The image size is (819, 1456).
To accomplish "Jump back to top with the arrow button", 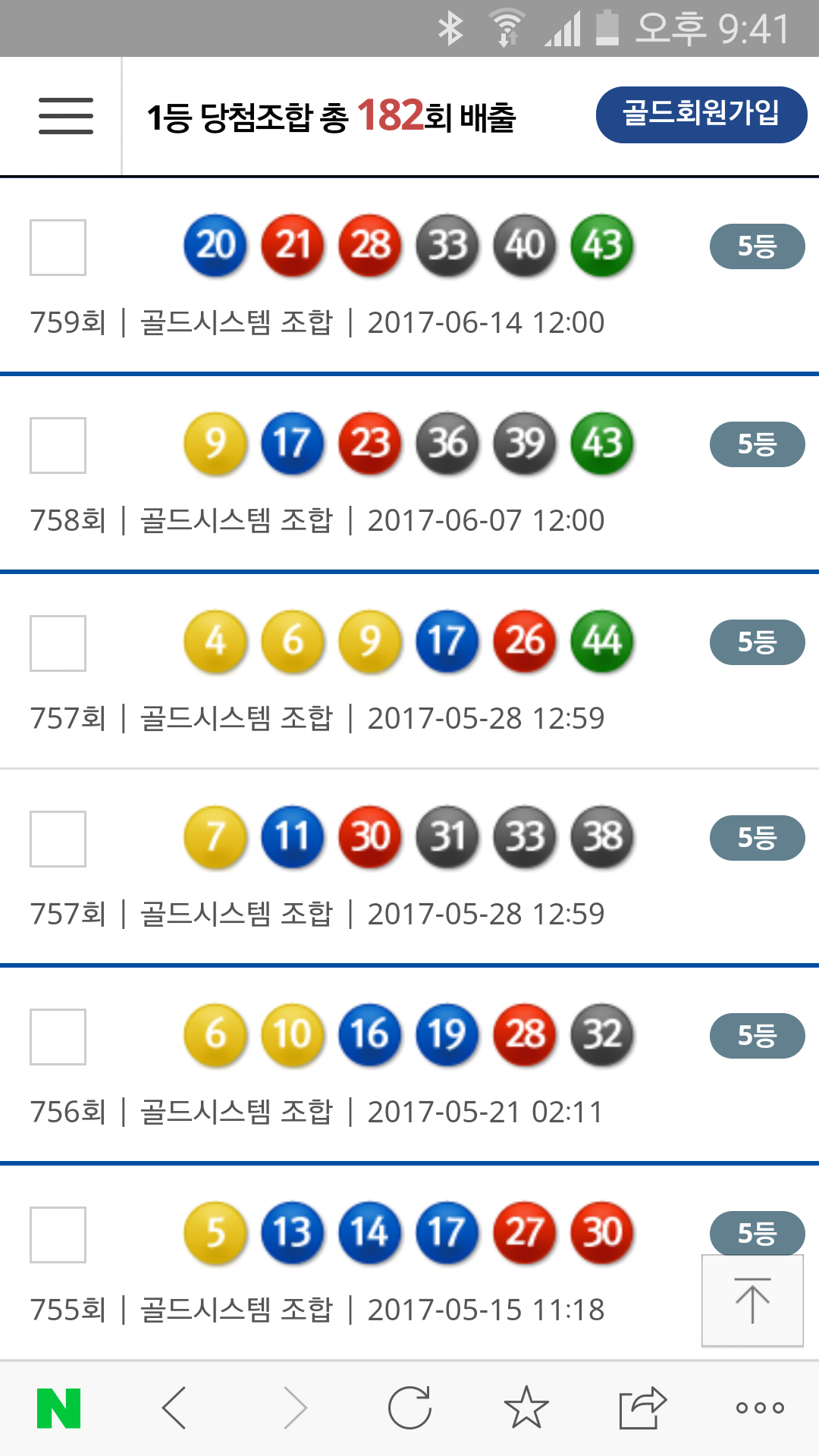I will tap(752, 1301).
